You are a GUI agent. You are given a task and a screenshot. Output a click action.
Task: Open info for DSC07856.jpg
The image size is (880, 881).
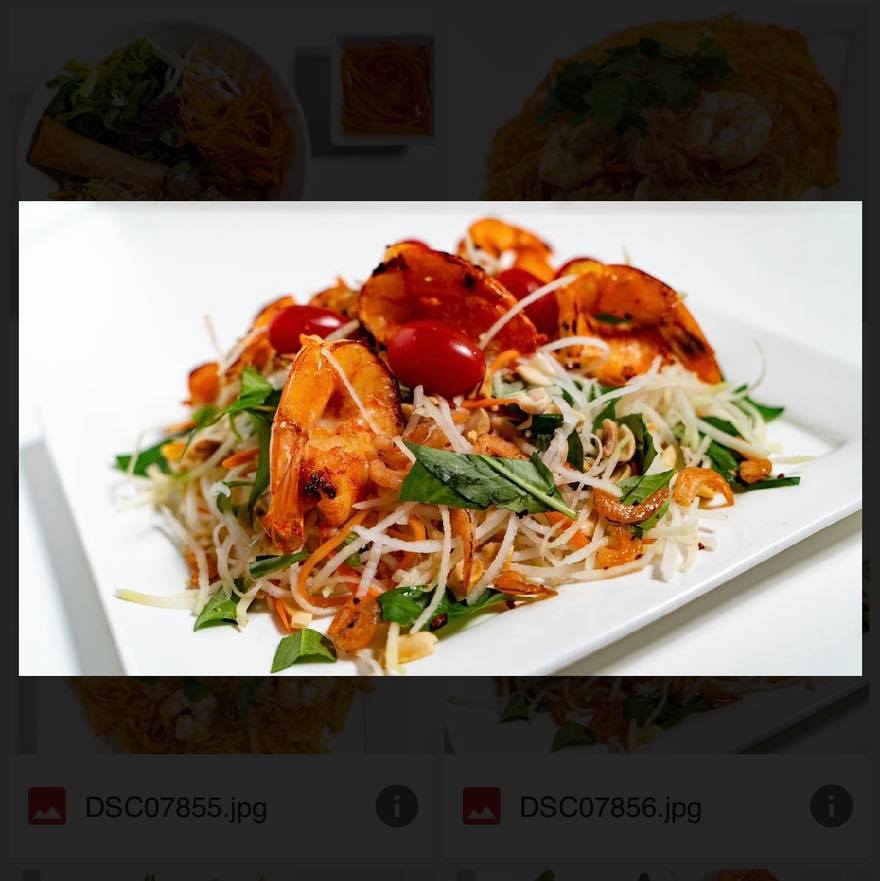pos(831,806)
